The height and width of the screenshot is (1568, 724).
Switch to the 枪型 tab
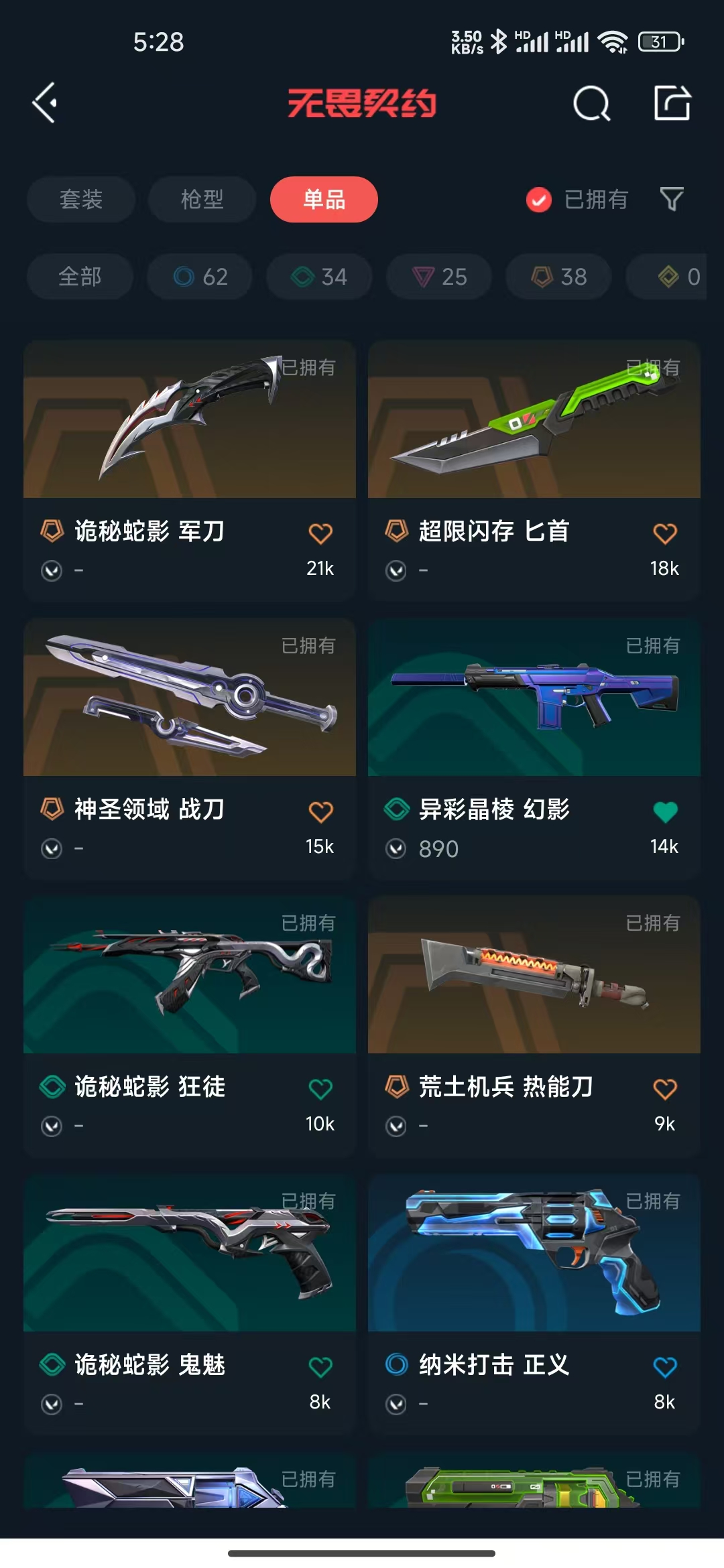(x=202, y=199)
